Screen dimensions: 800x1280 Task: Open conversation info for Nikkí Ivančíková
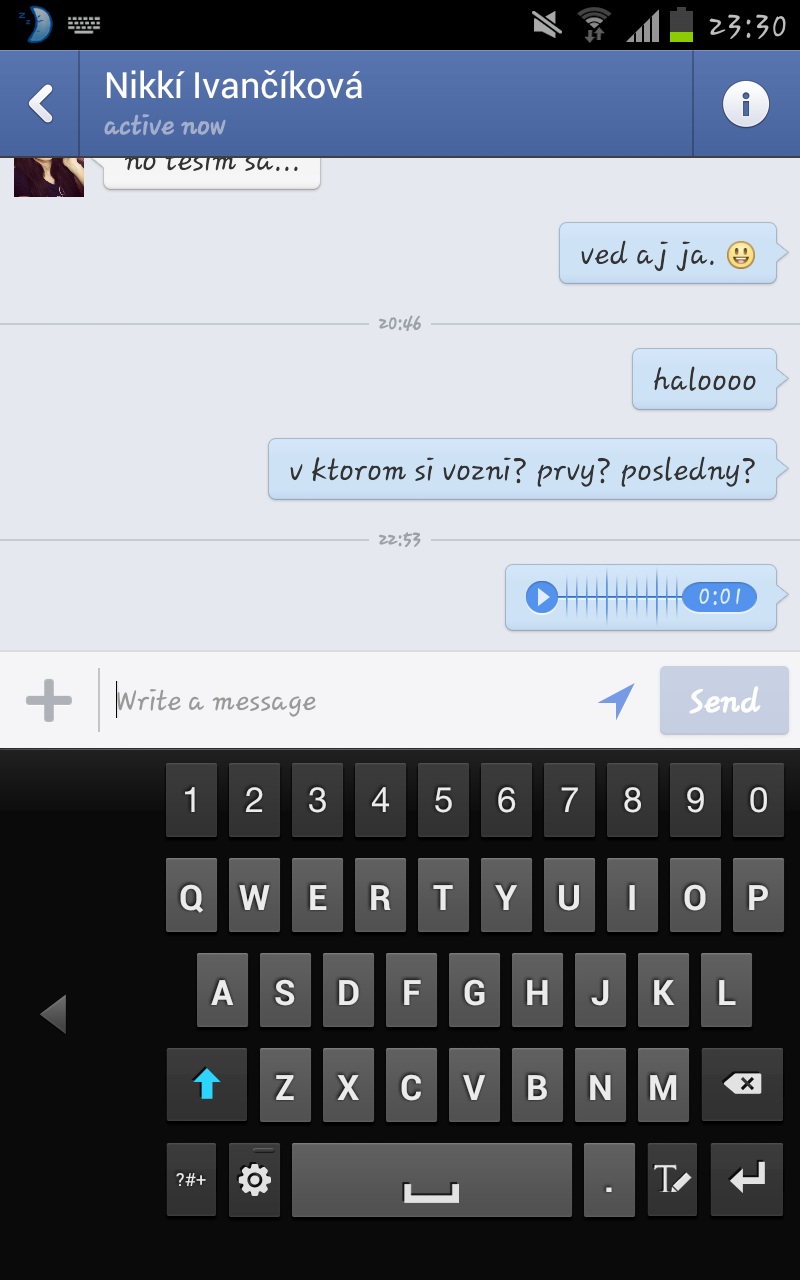[746, 104]
